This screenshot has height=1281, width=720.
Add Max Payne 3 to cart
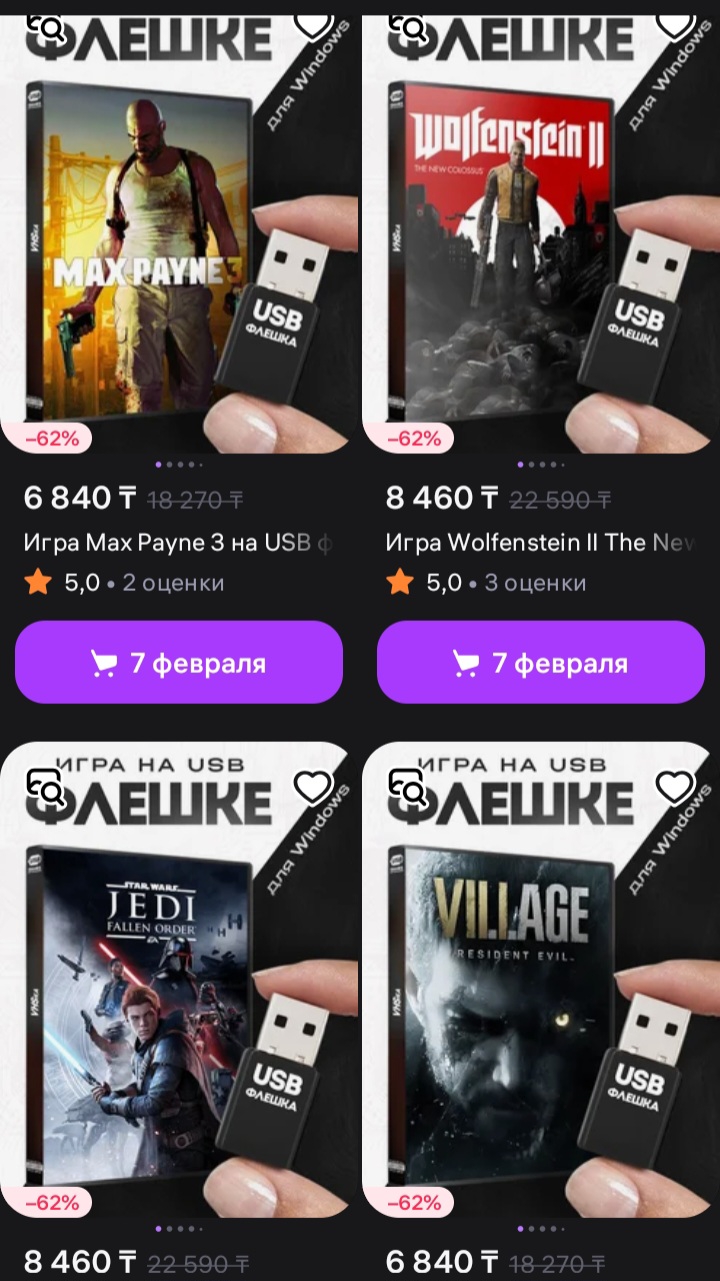click(x=179, y=663)
